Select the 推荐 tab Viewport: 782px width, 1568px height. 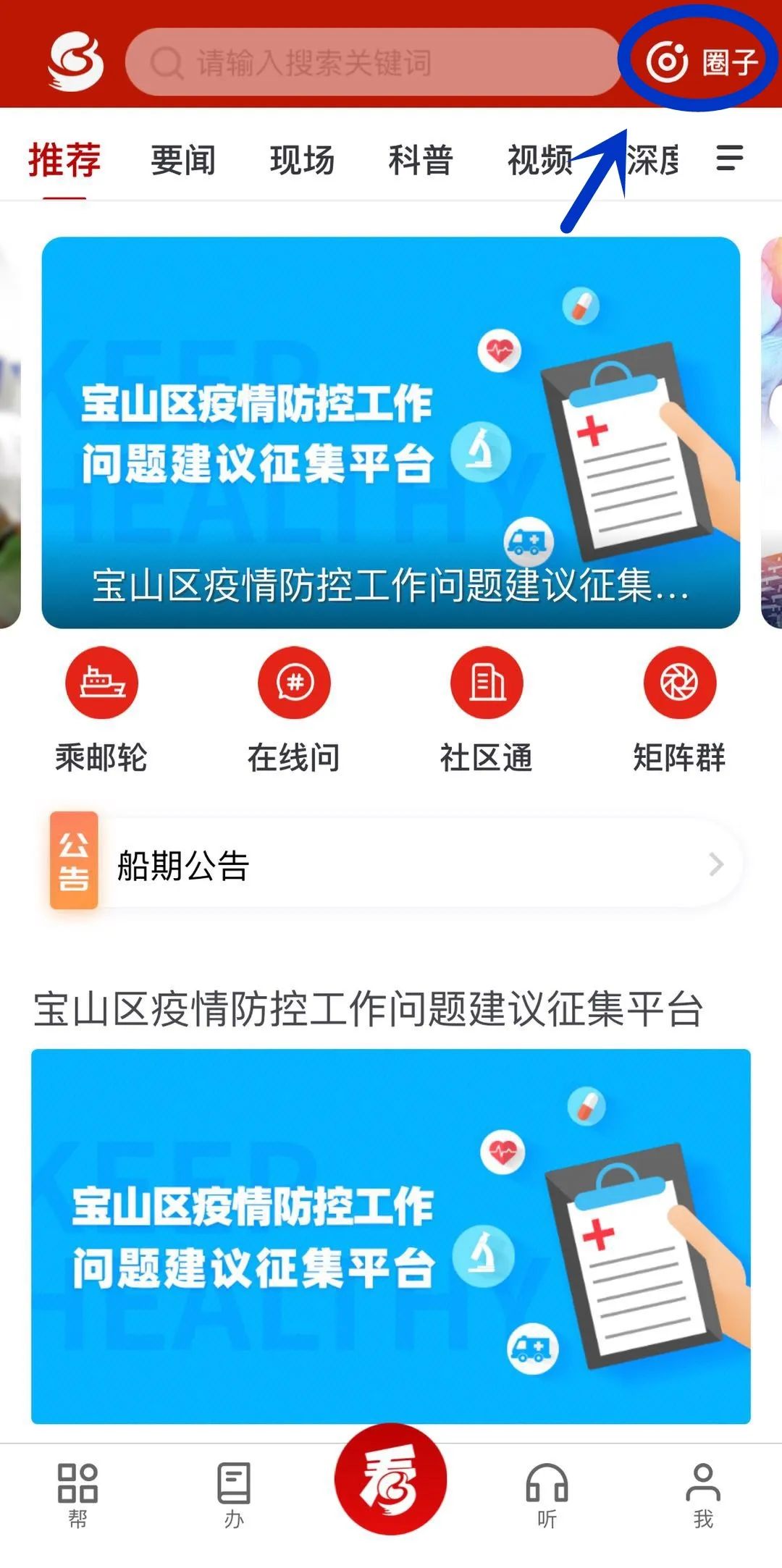[x=64, y=160]
